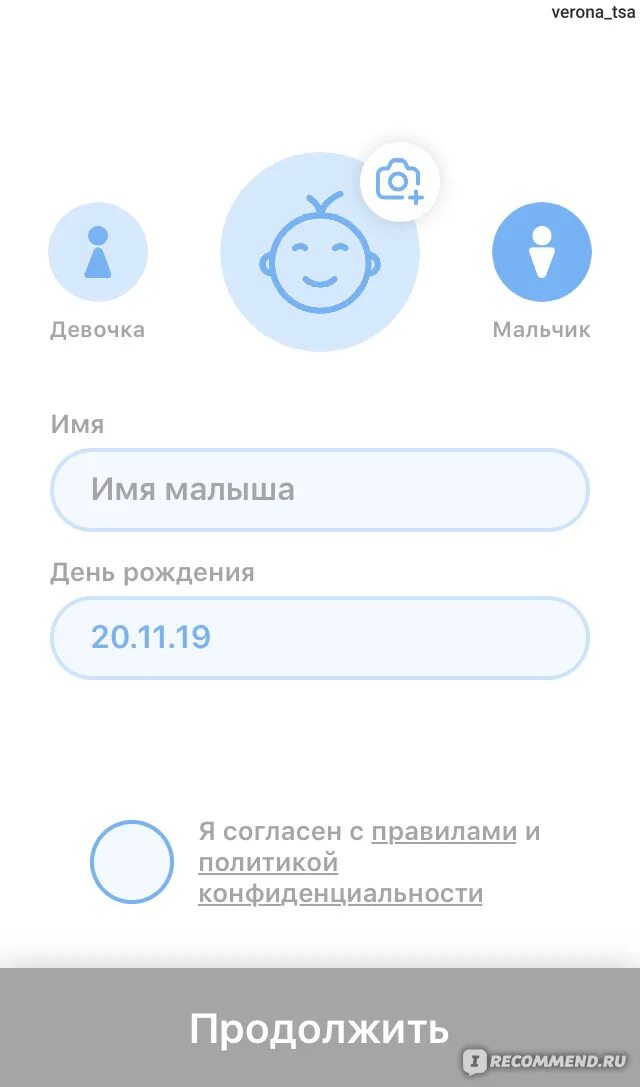This screenshot has width=640, height=1087.
Task: Tap the Продолжить button
Action: pyautogui.click(x=320, y=1028)
